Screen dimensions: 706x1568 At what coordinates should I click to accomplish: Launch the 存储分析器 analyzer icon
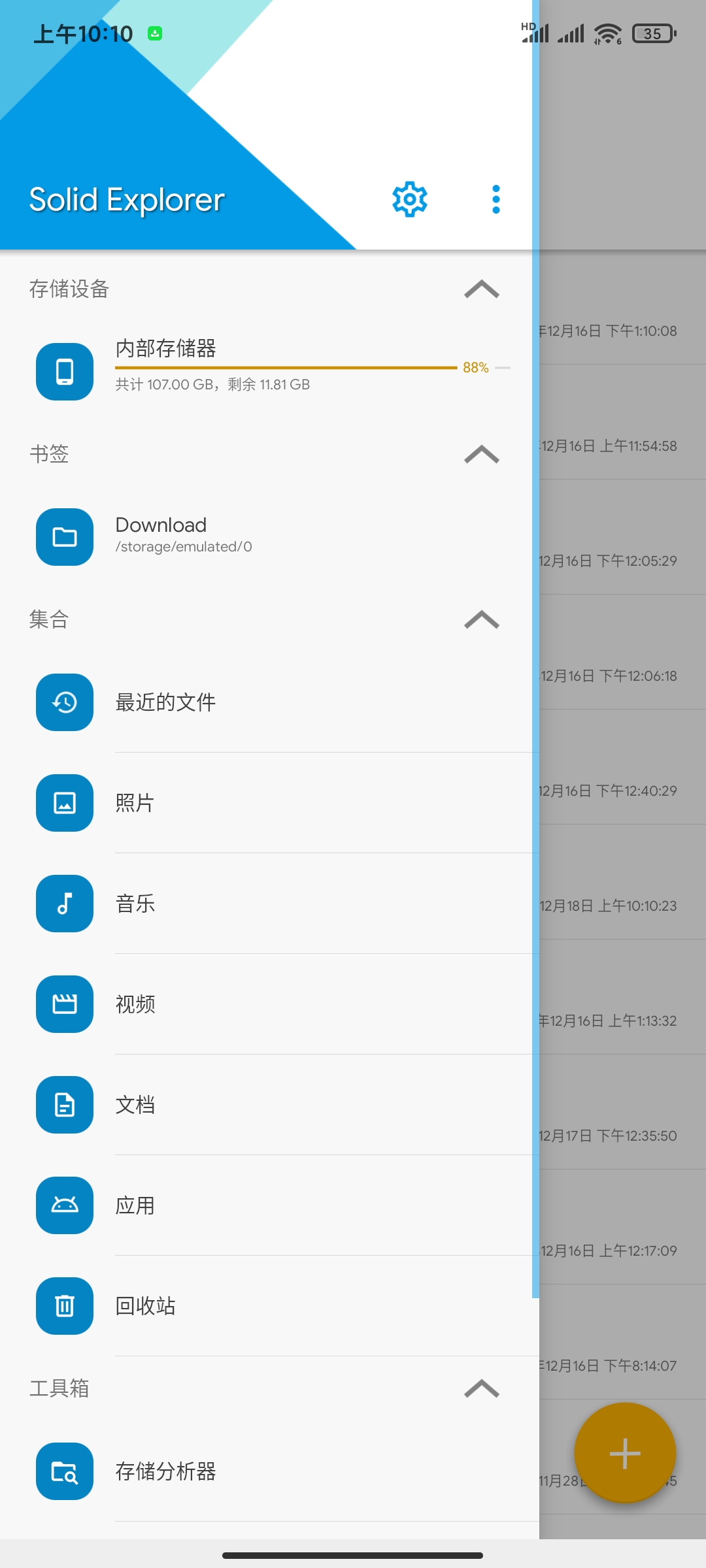pos(63,1473)
